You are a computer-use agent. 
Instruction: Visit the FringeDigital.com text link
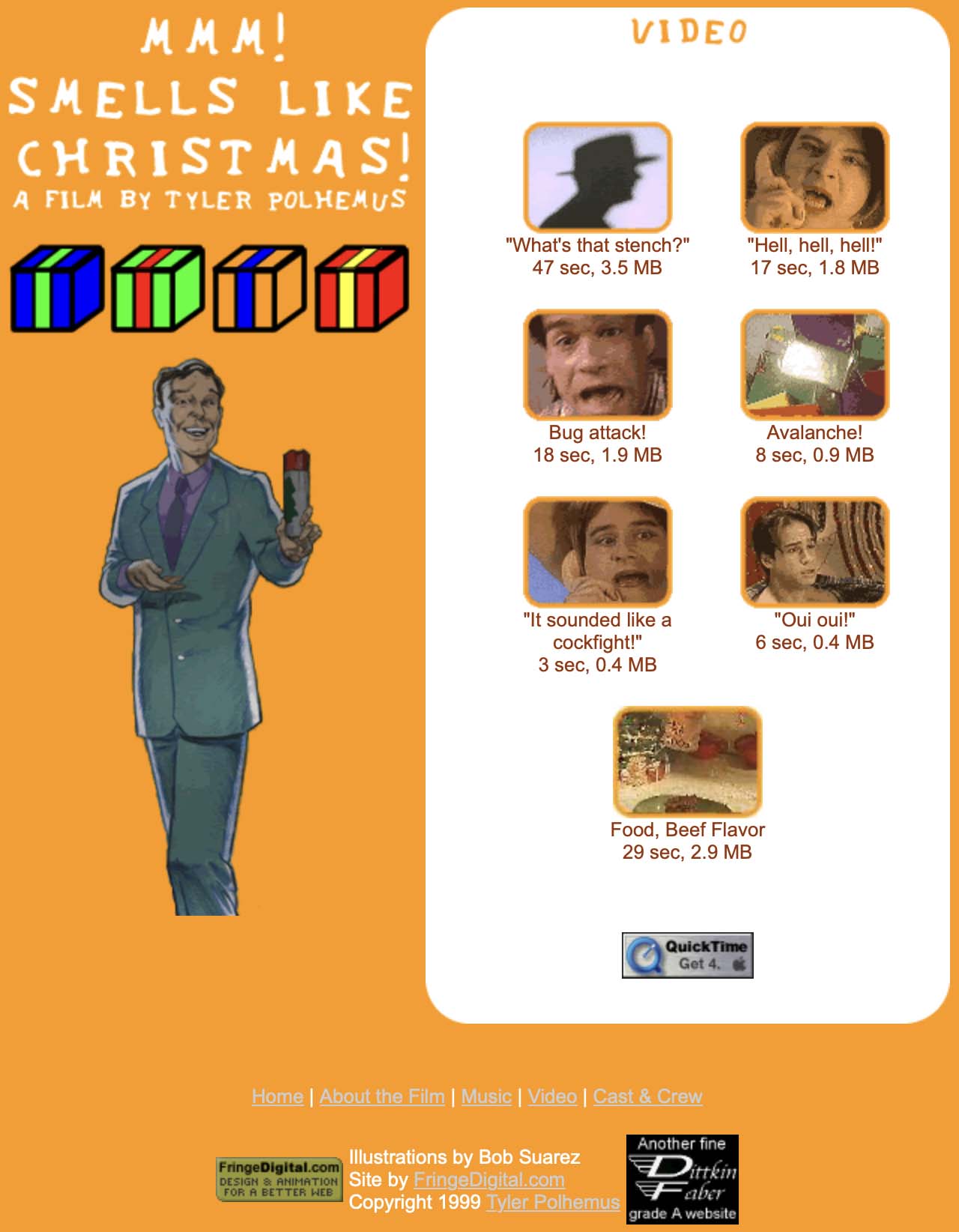tap(488, 1180)
